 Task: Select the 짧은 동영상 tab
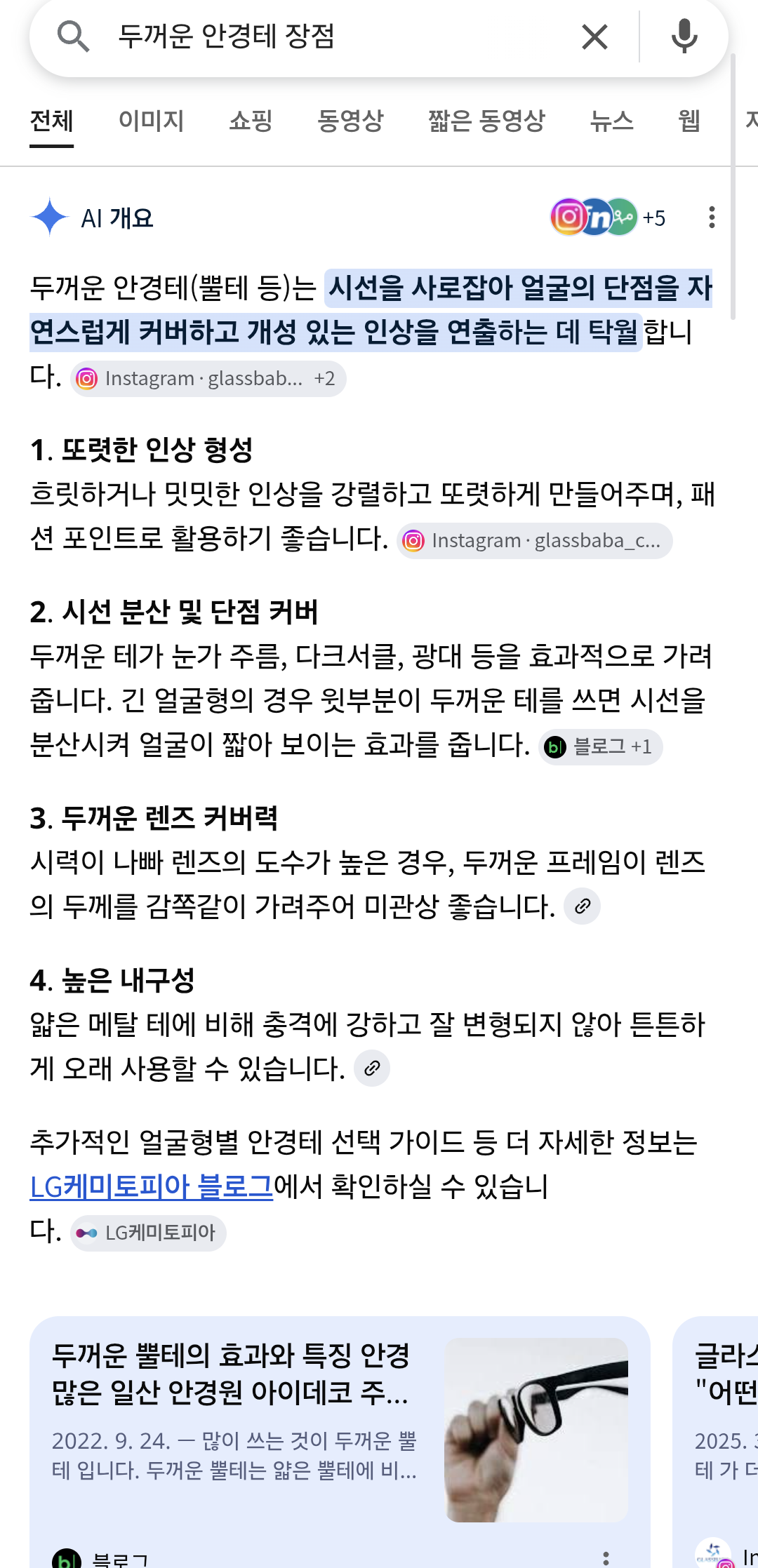[x=486, y=121]
